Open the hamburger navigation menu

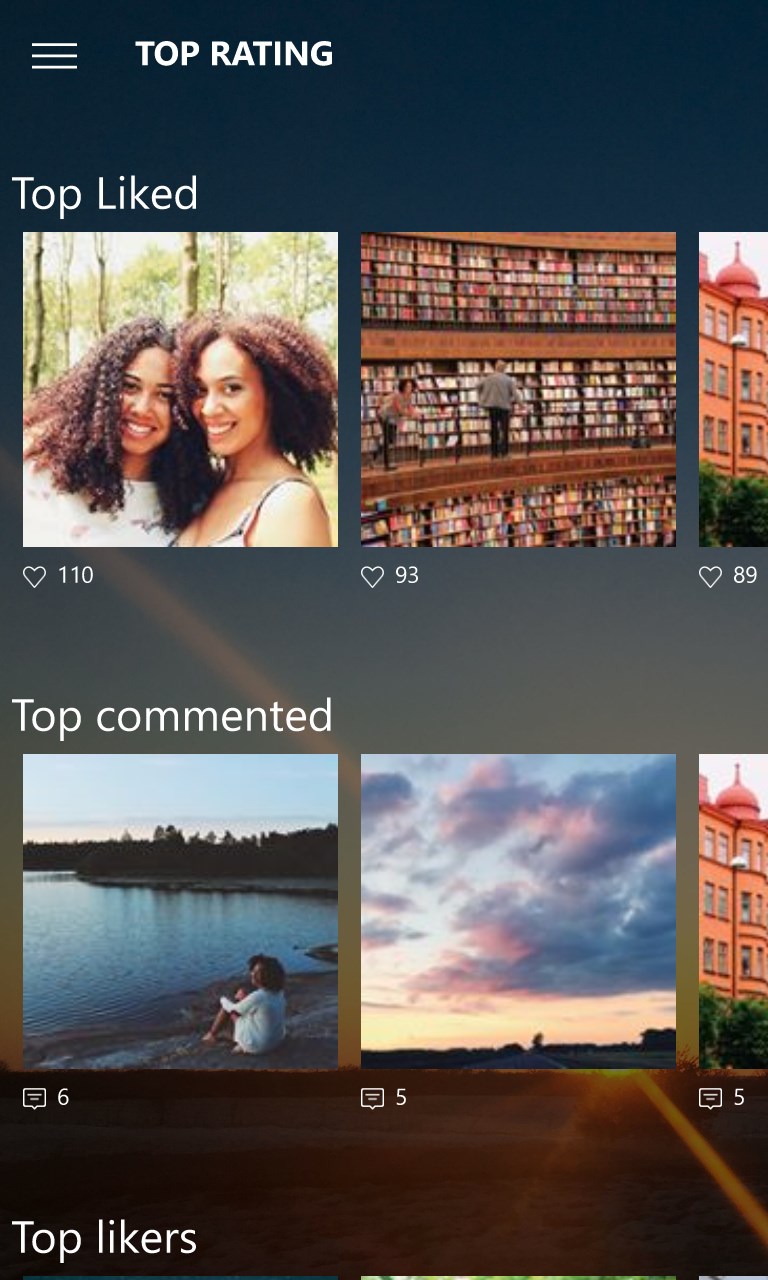pyautogui.click(x=54, y=56)
